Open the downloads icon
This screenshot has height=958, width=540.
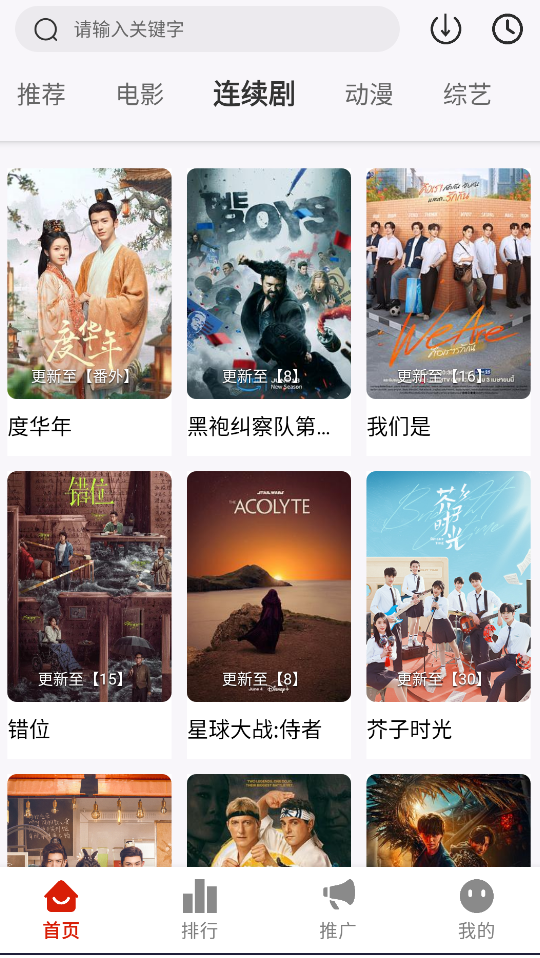[x=445, y=29]
